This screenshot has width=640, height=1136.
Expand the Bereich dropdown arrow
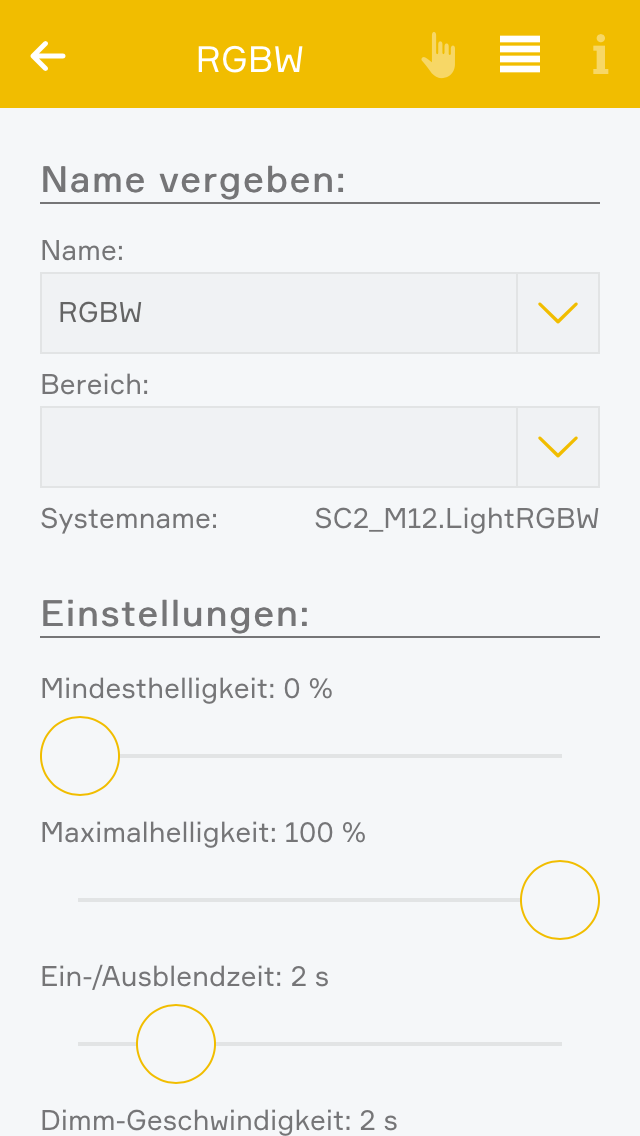pos(558,447)
